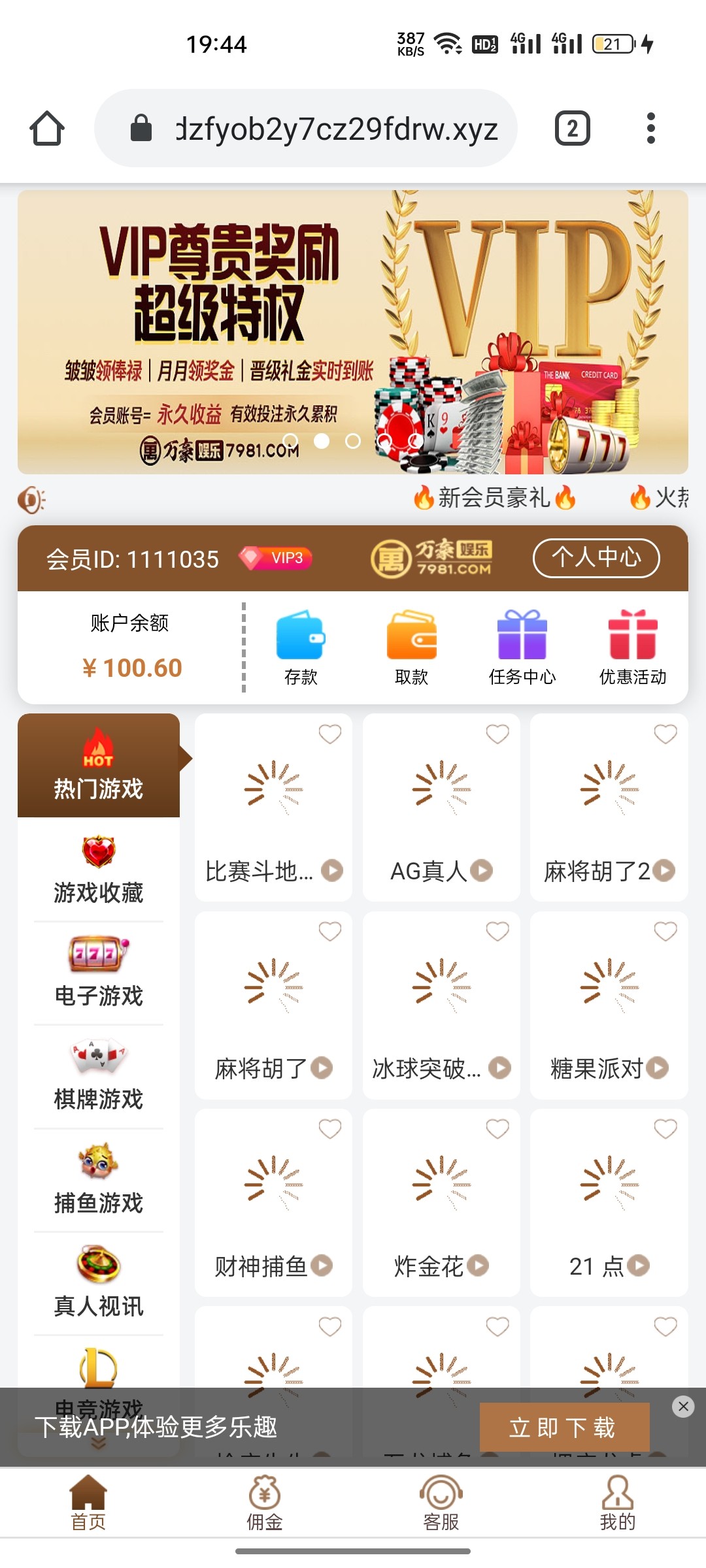Screen dimensions: 706x1568
Task: Tap the browser home icon
Action: click(47, 128)
